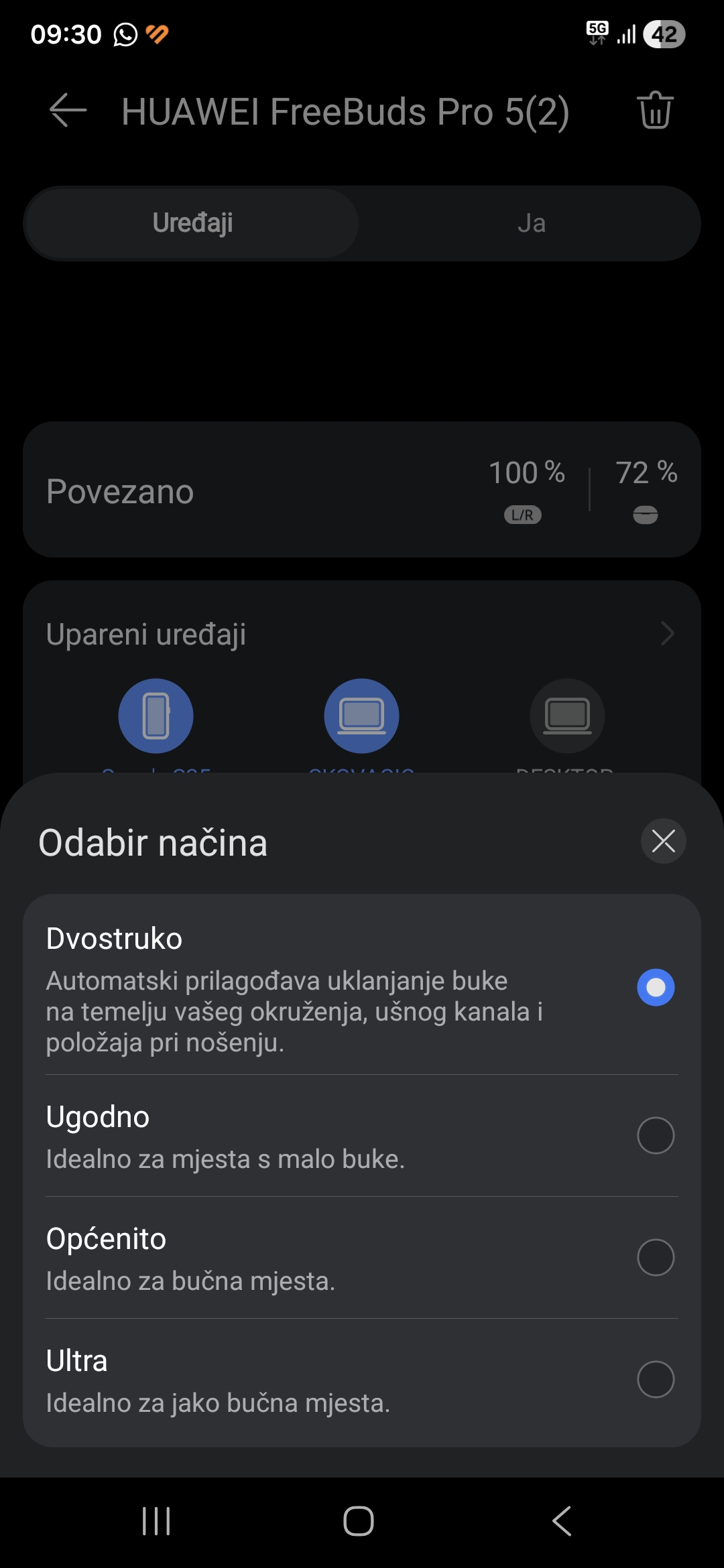Go to the home screen
Image resolution: width=724 pixels, height=1568 pixels.
click(359, 1521)
